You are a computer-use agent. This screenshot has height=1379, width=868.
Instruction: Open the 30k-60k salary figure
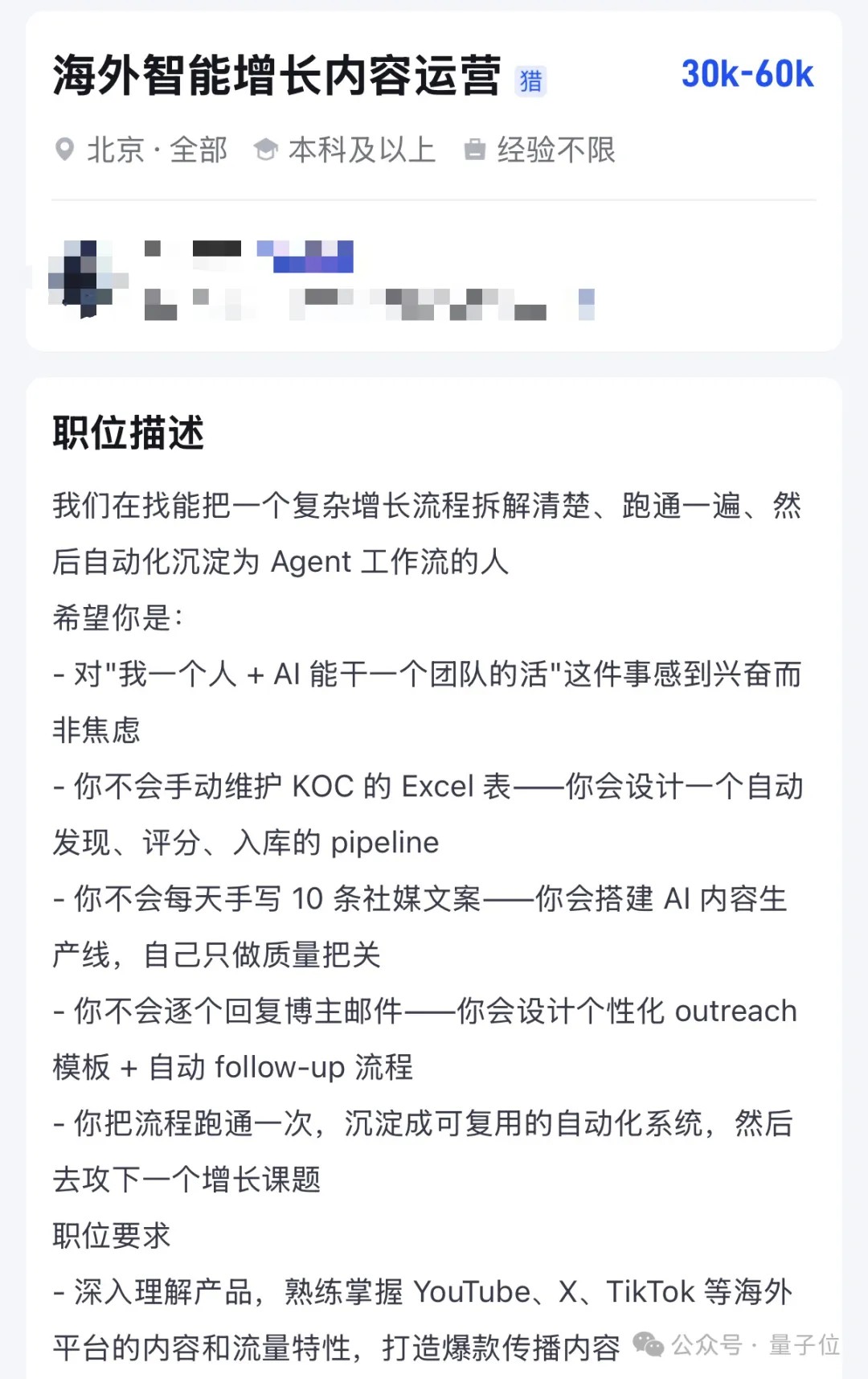point(747,74)
